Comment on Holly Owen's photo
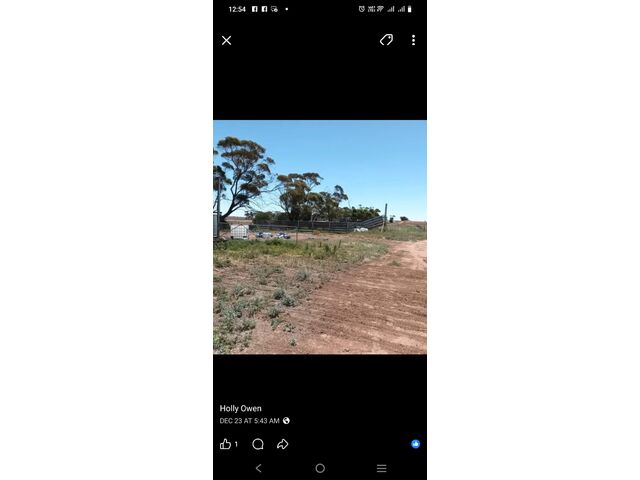Screen dimensions: 640x480 (258, 444)
